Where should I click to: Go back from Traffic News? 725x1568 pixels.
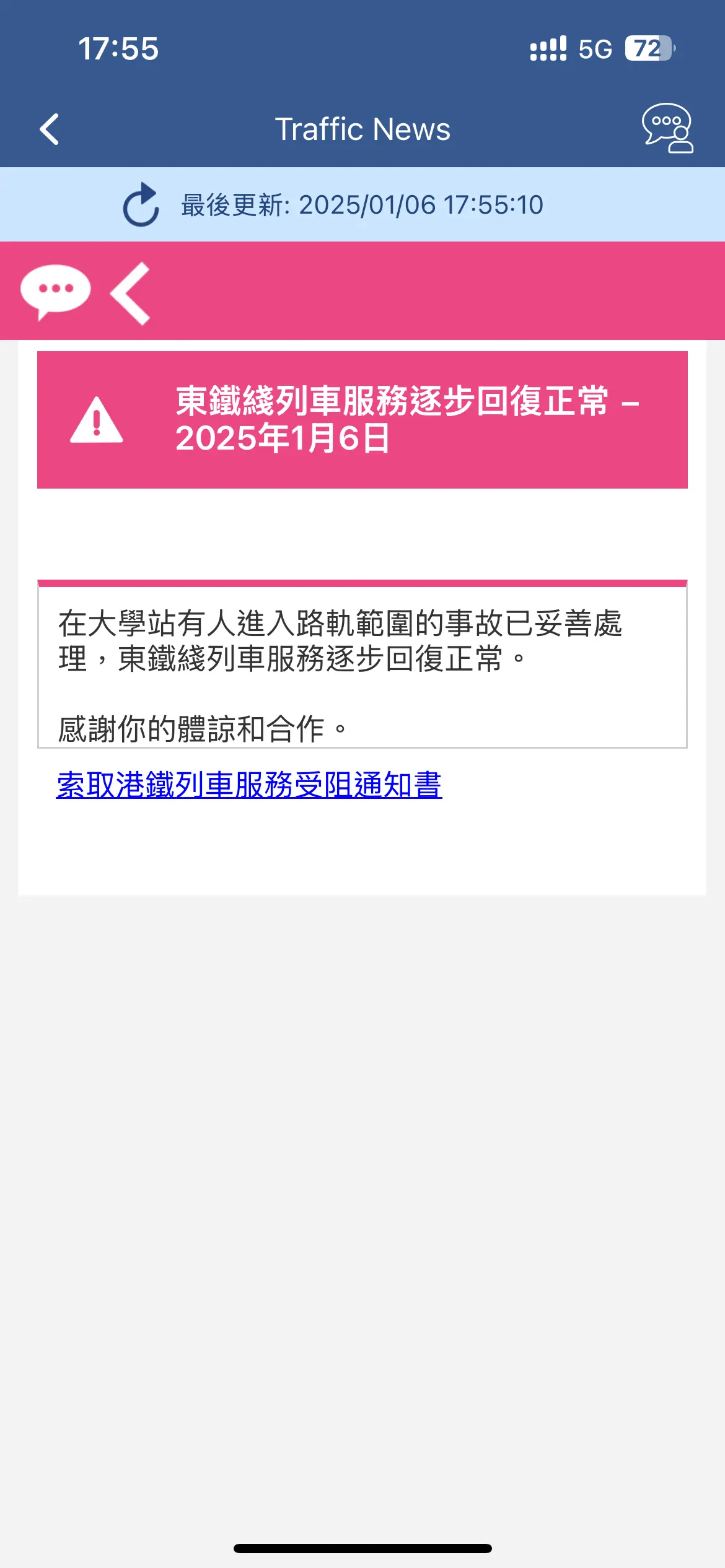49,129
